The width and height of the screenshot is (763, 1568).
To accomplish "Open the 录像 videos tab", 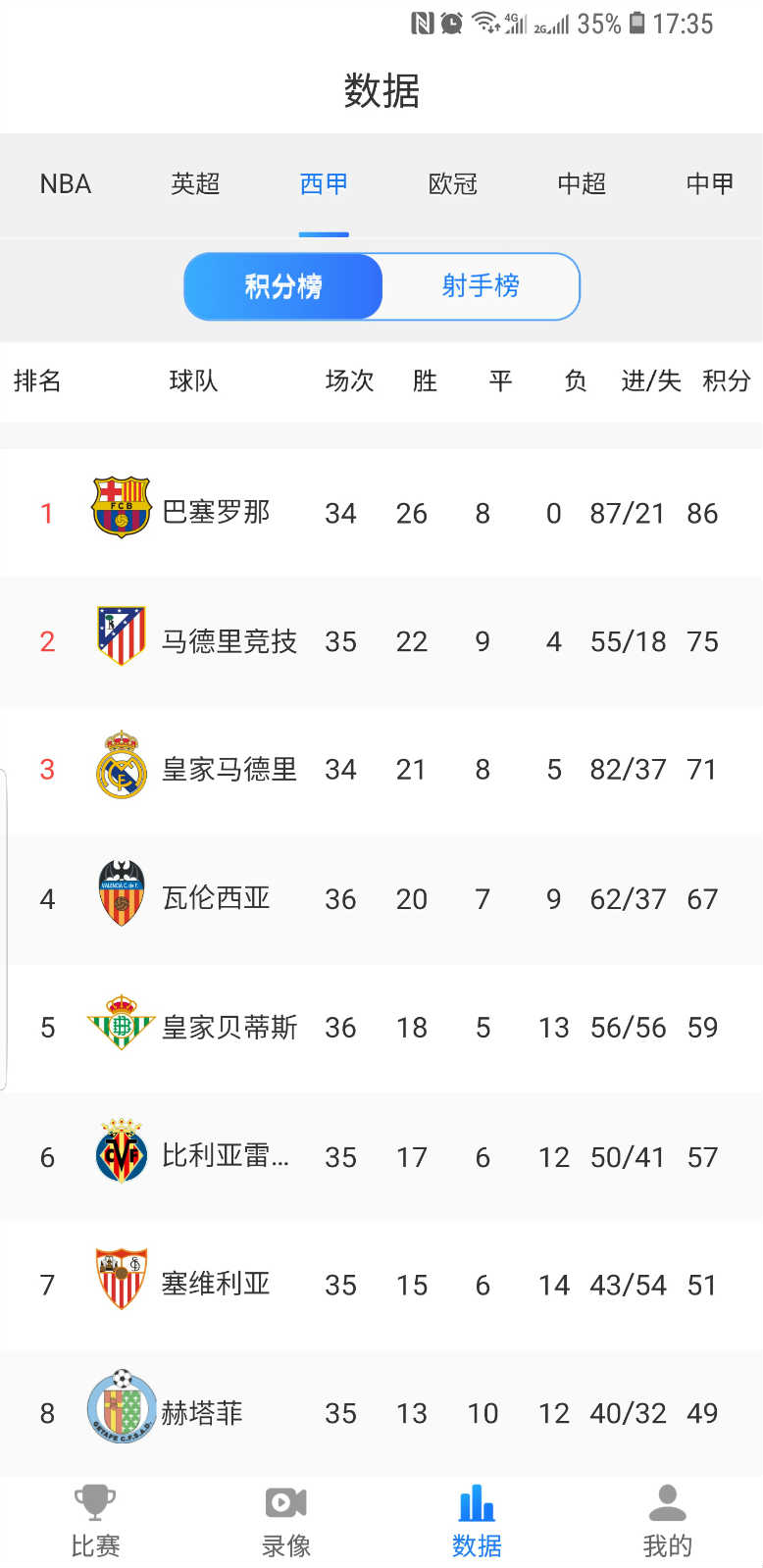I will (286, 1522).
